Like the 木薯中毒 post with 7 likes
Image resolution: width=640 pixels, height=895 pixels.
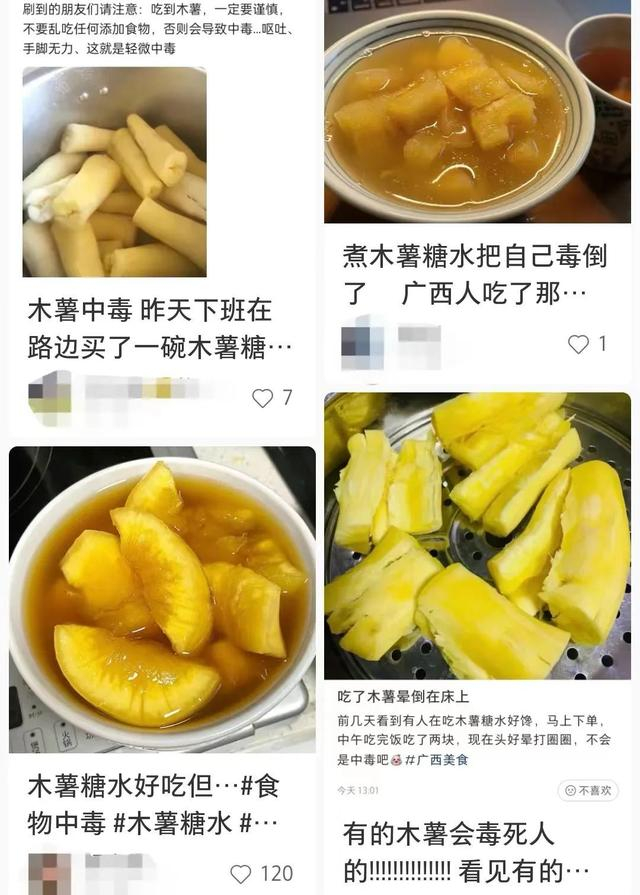[263, 398]
